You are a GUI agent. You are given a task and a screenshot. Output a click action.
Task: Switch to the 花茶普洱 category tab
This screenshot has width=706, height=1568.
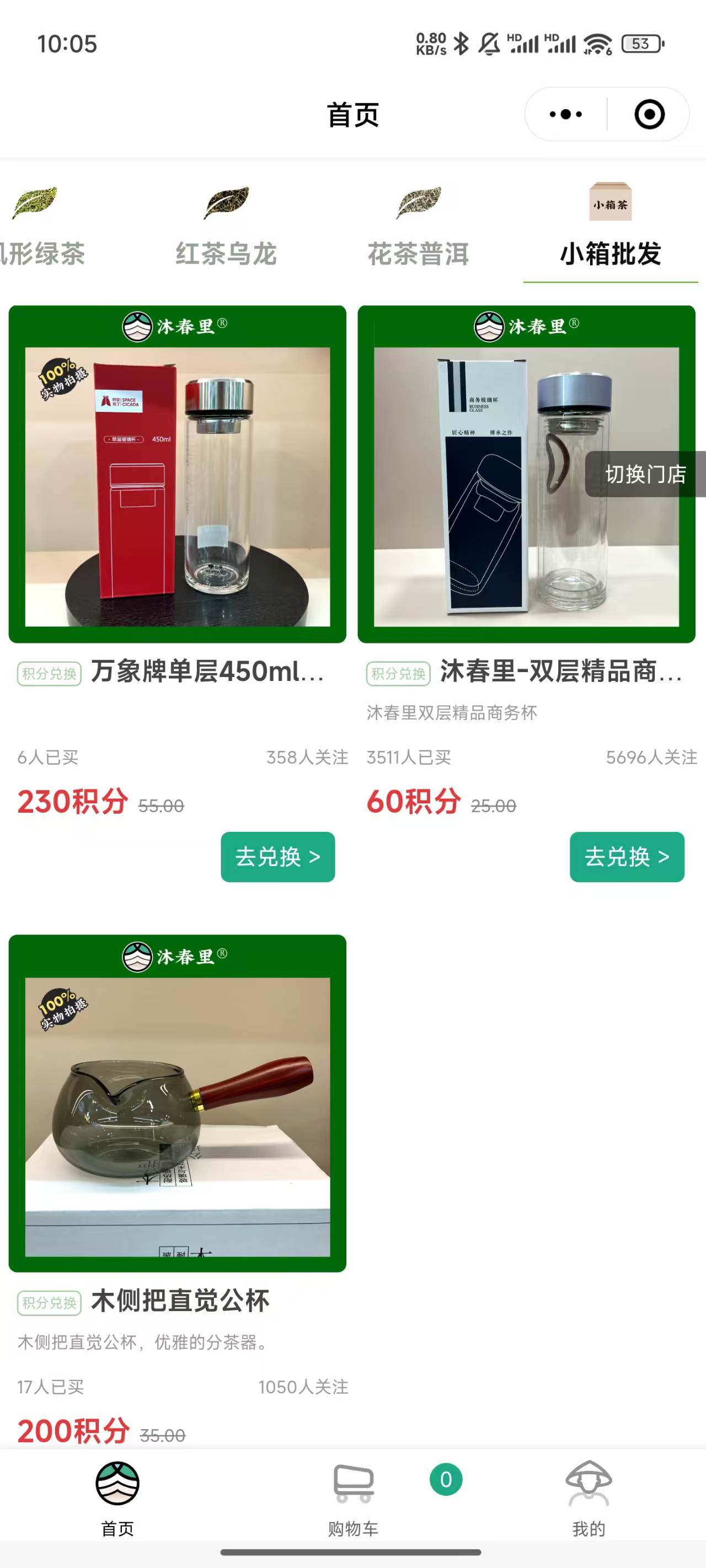pyautogui.click(x=418, y=232)
